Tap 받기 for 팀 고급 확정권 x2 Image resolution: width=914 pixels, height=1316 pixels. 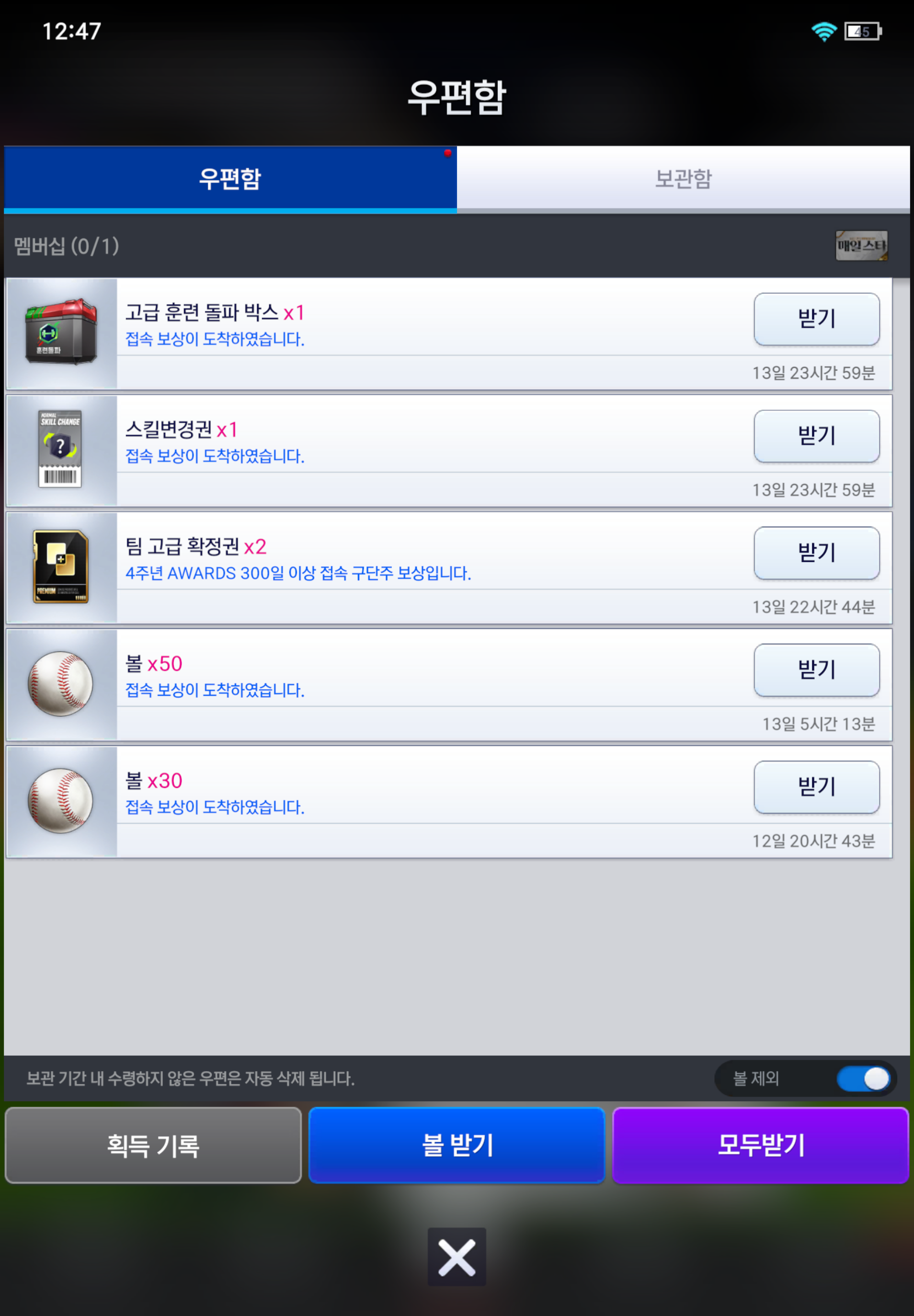[816, 553]
